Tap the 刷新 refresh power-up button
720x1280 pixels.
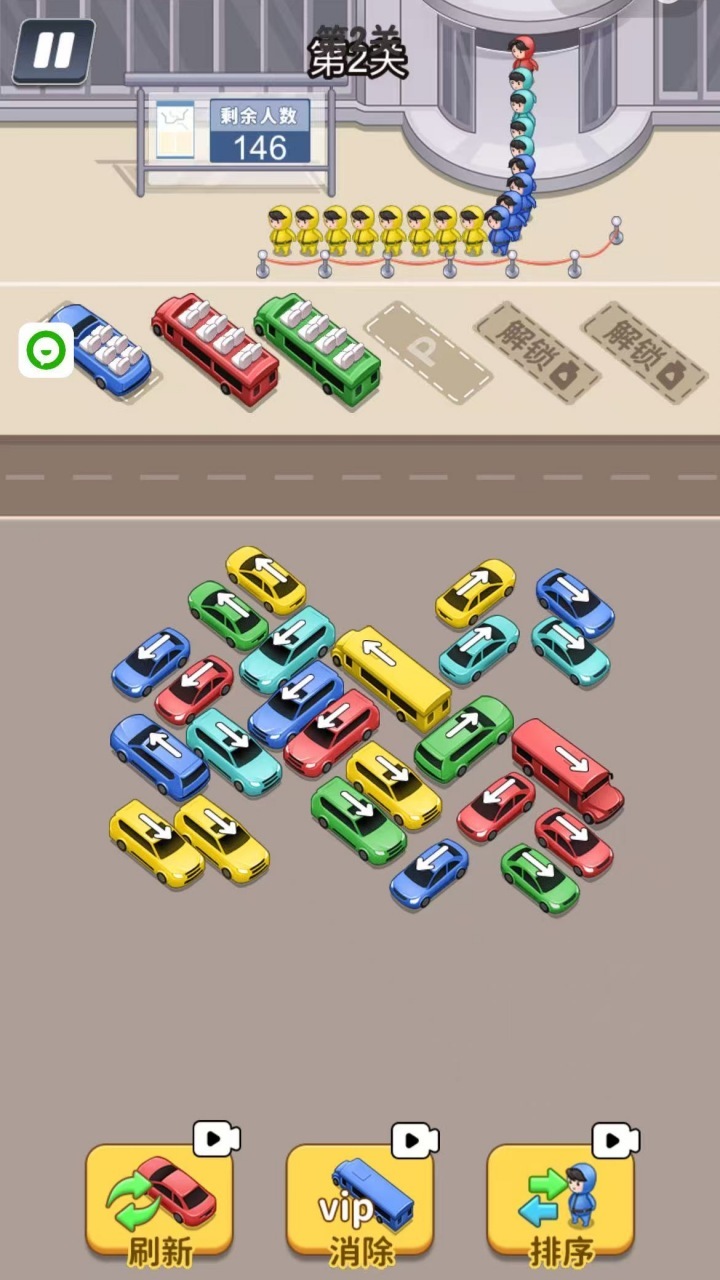click(x=160, y=1200)
